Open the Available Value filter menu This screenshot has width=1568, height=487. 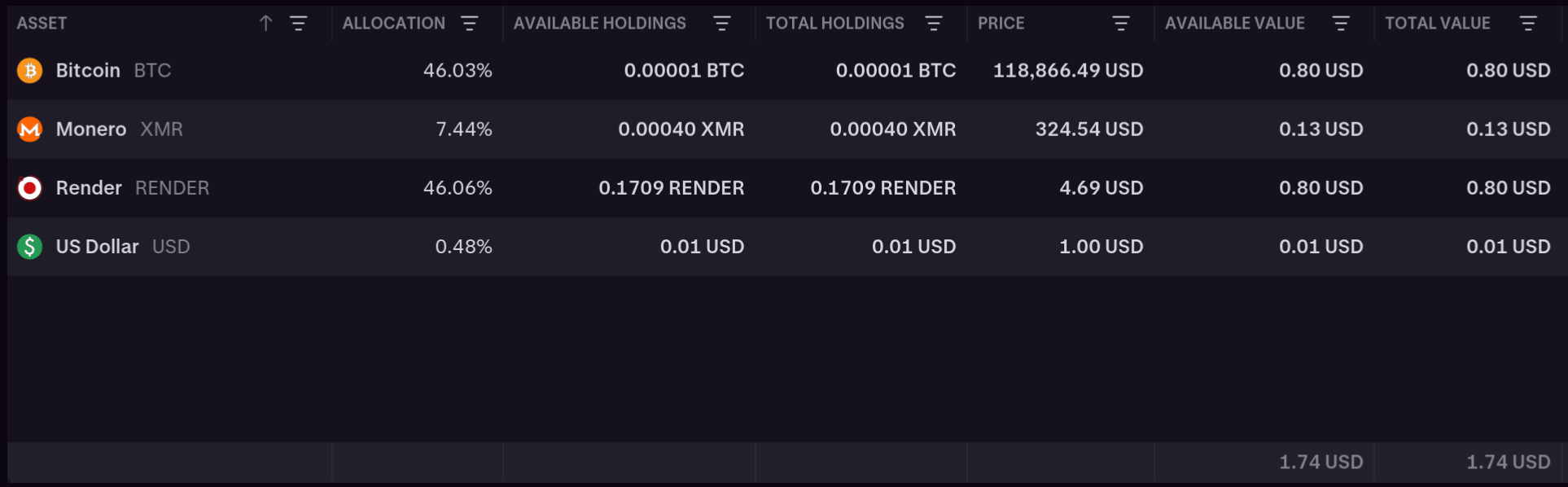[x=1341, y=24]
